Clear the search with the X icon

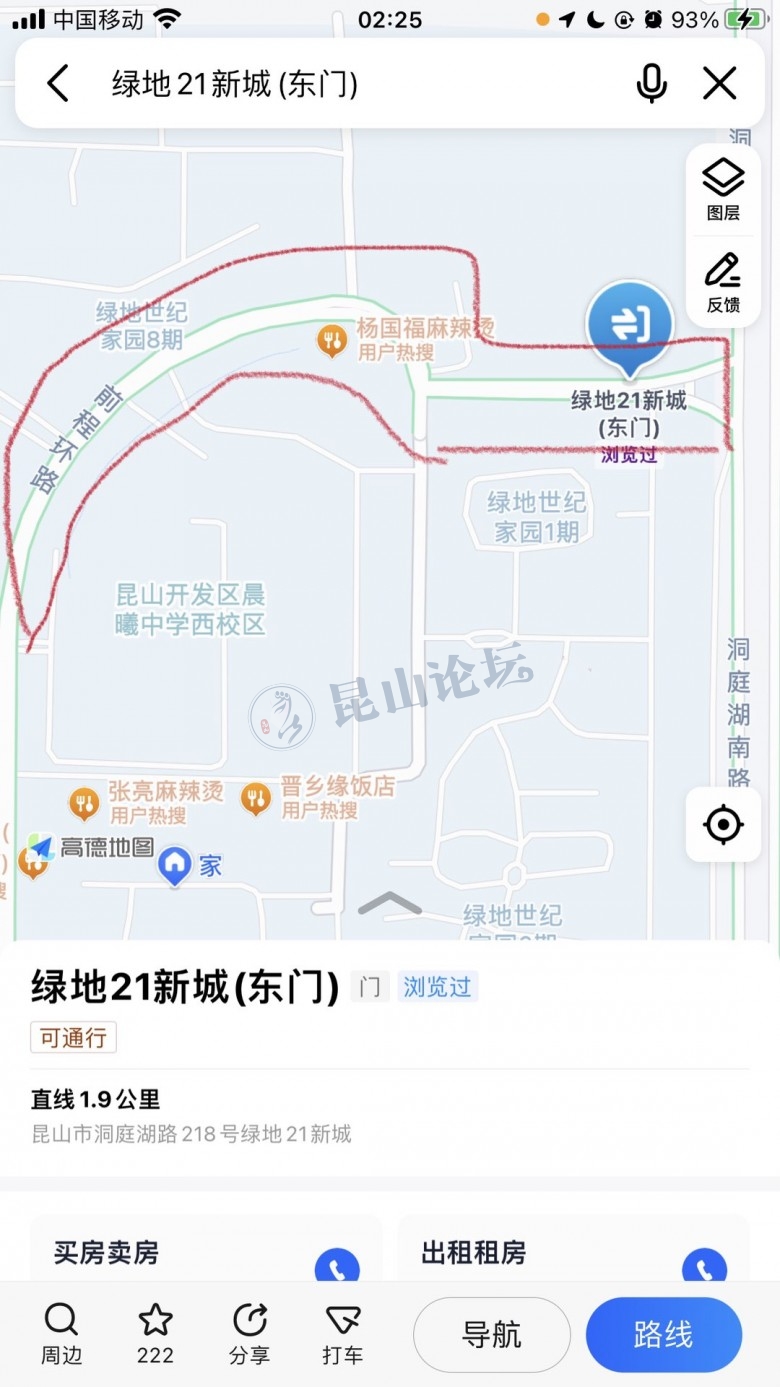tap(719, 84)
